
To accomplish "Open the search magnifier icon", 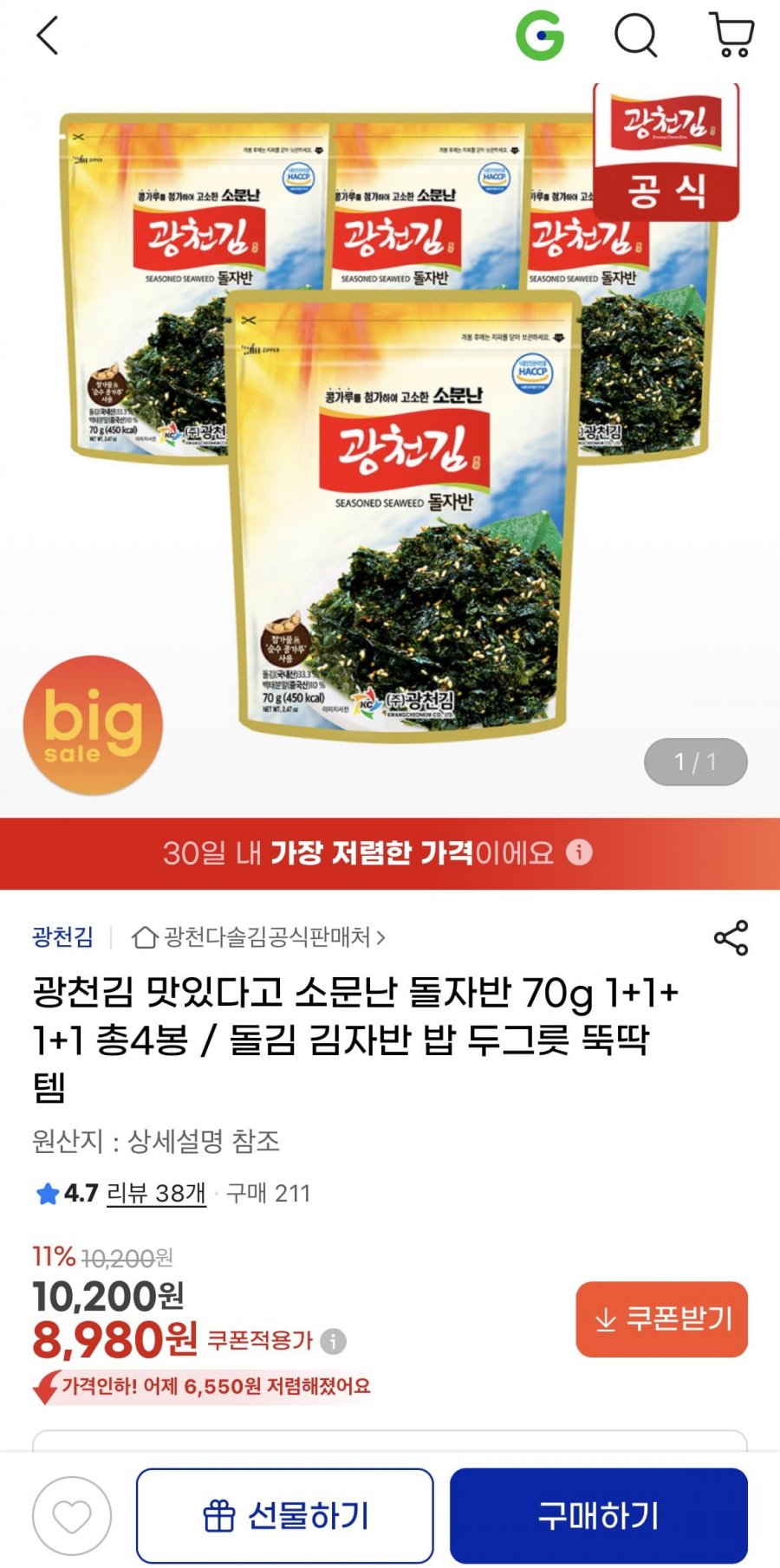I will coord(636,36).
